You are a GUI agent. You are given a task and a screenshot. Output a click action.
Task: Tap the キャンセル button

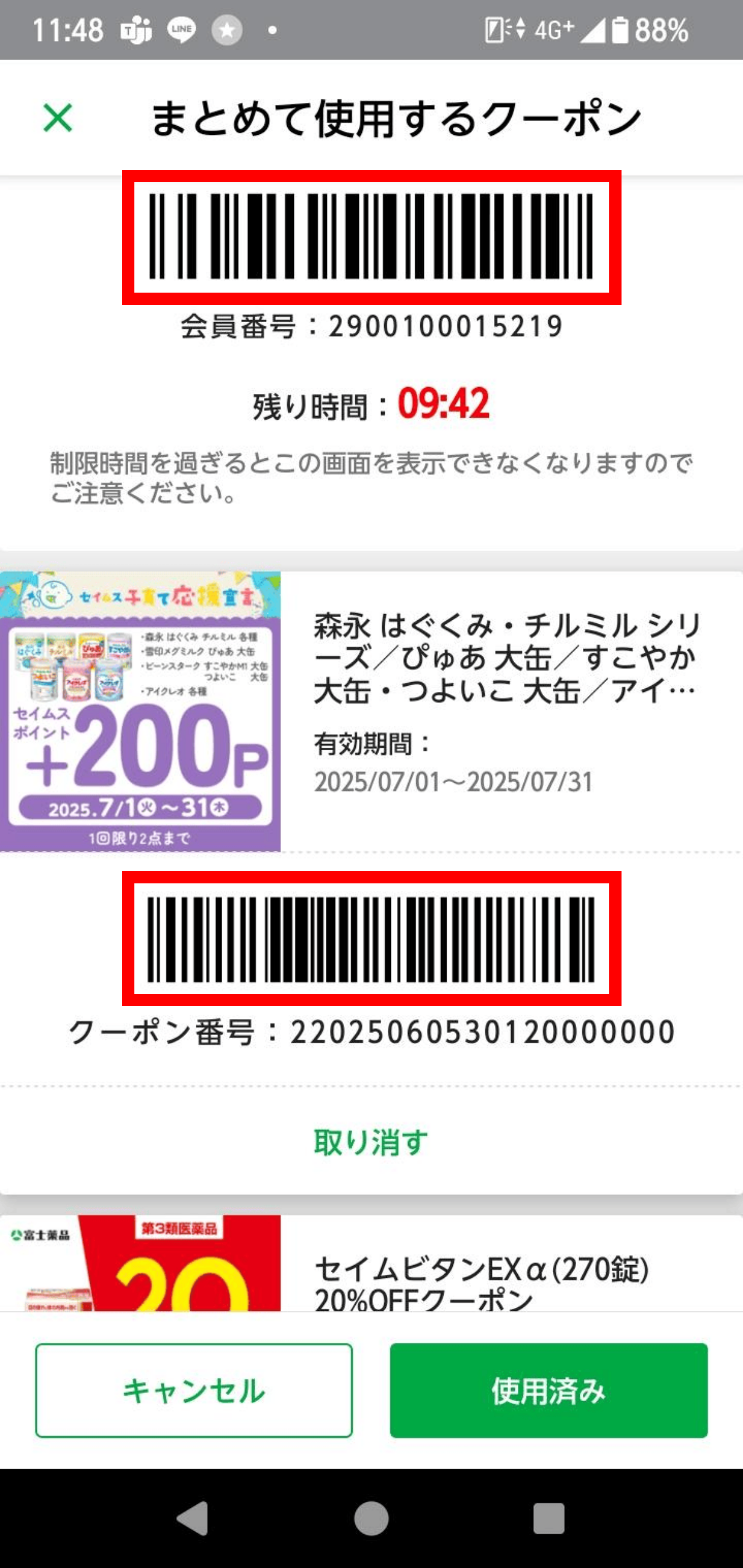[x=194, y=1390]
